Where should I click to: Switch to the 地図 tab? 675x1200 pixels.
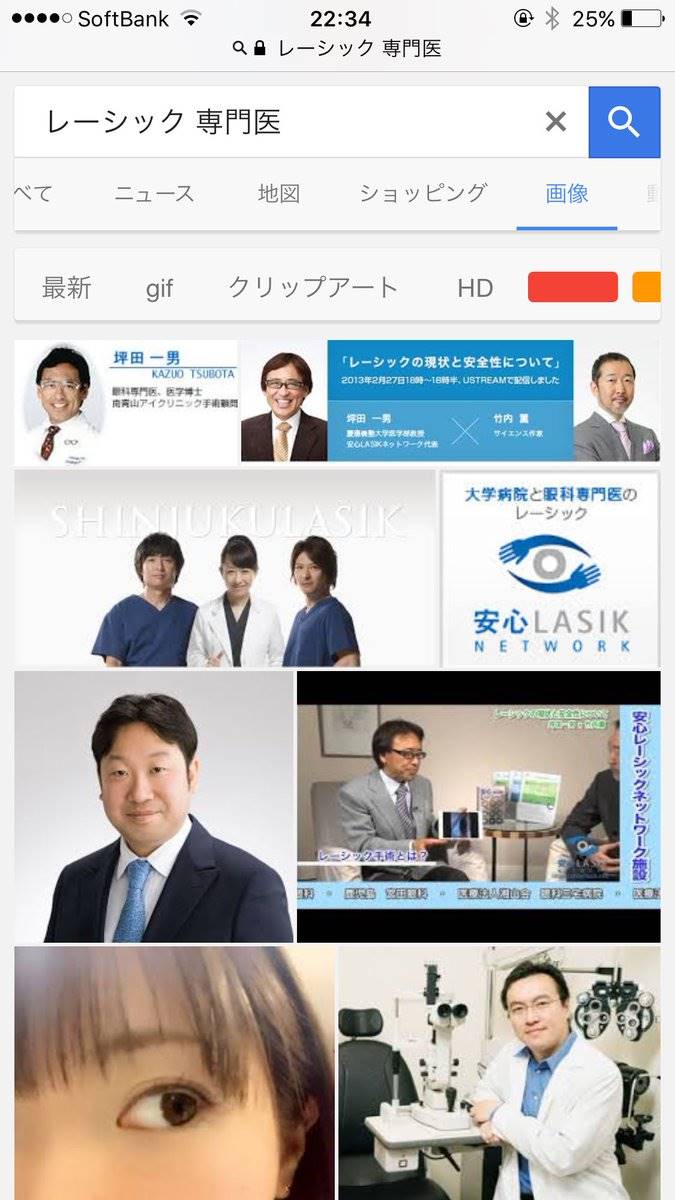click(x=278, y=193)
